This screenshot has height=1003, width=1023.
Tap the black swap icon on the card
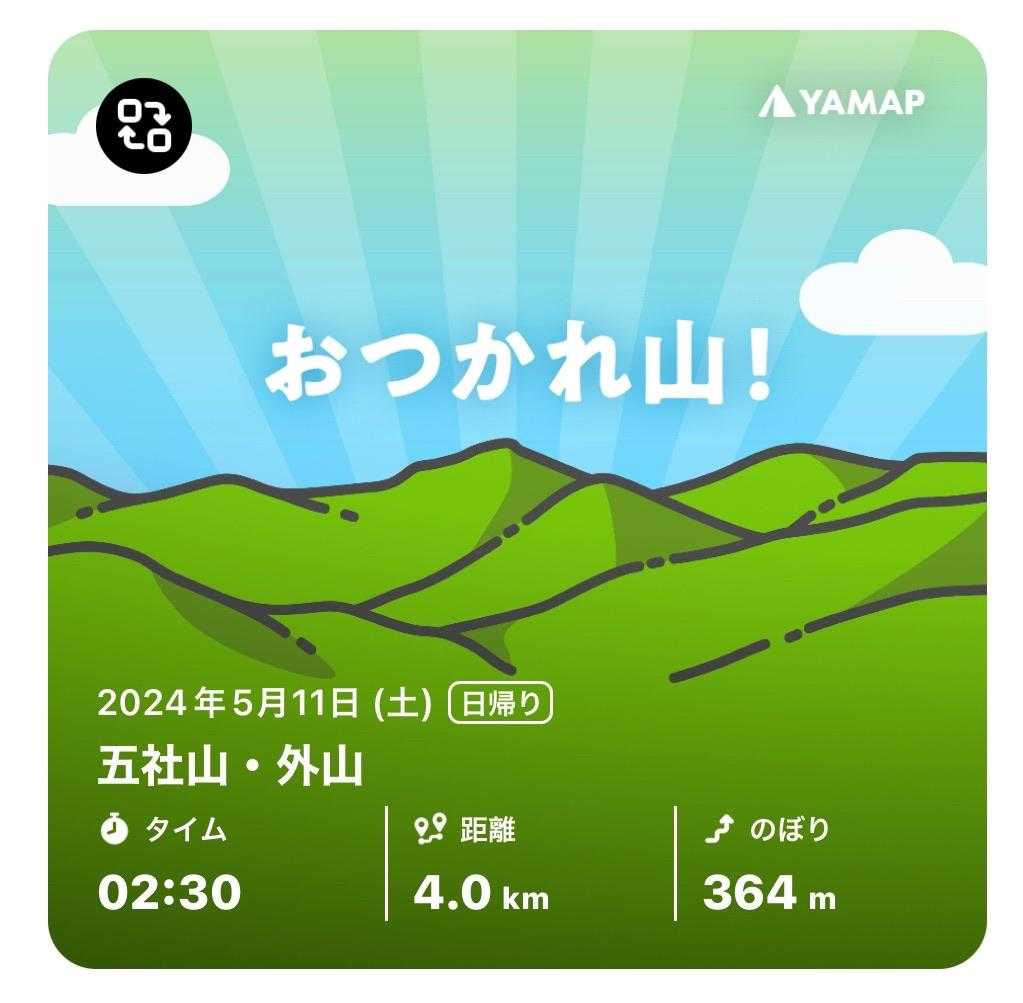(x=144, y=126)
